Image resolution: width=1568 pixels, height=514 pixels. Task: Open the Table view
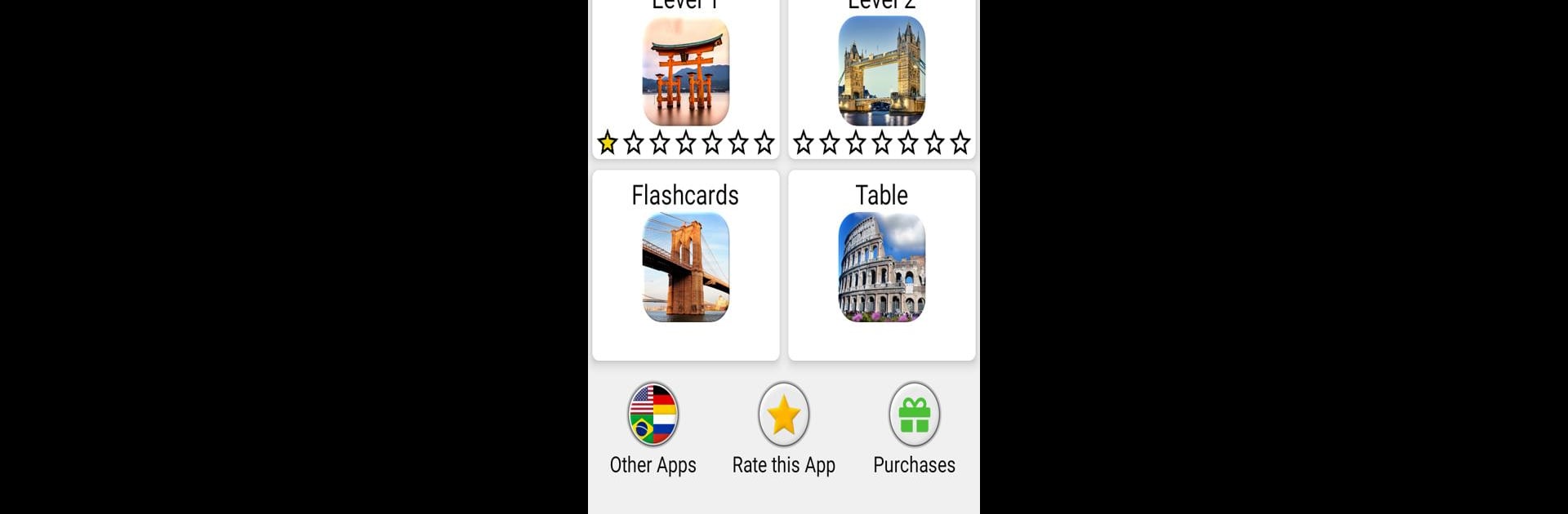pos(882,265)
